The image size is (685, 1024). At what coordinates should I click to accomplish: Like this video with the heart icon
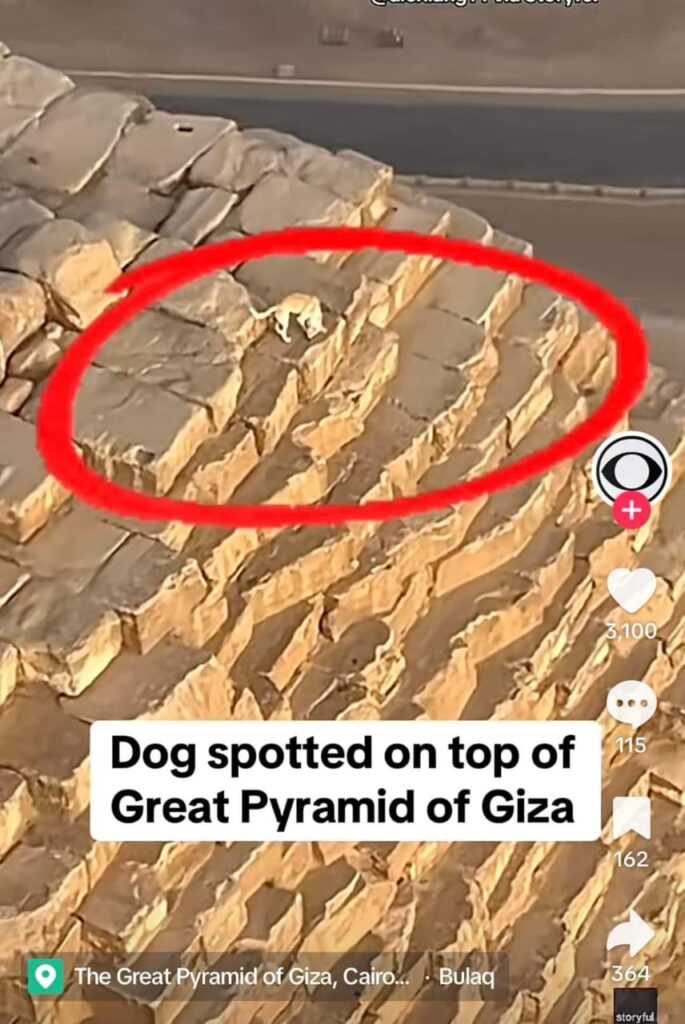point(631,590)
